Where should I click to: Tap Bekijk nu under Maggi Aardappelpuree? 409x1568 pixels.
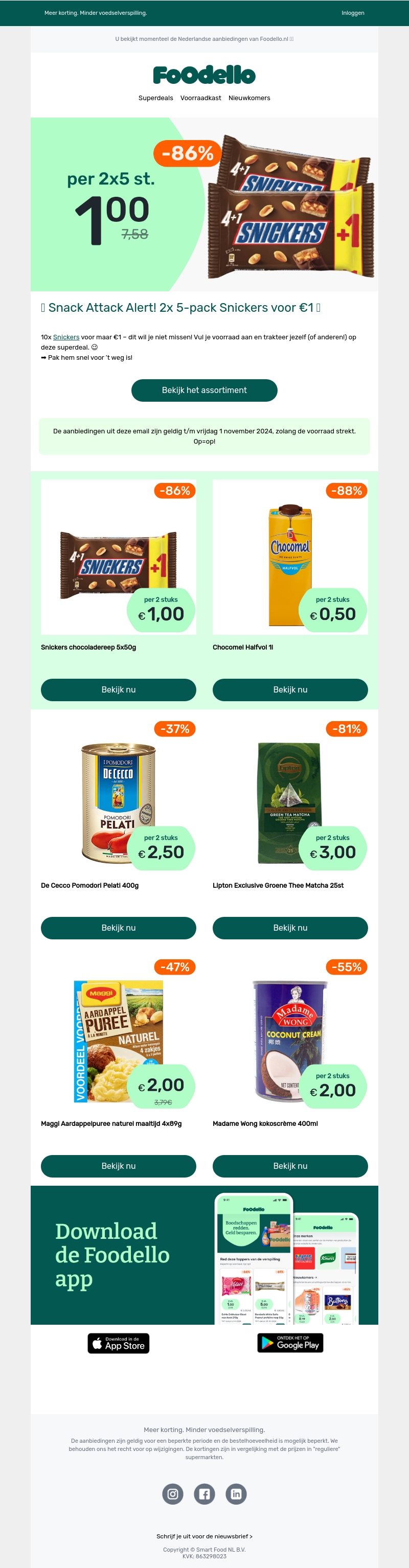118,1166
